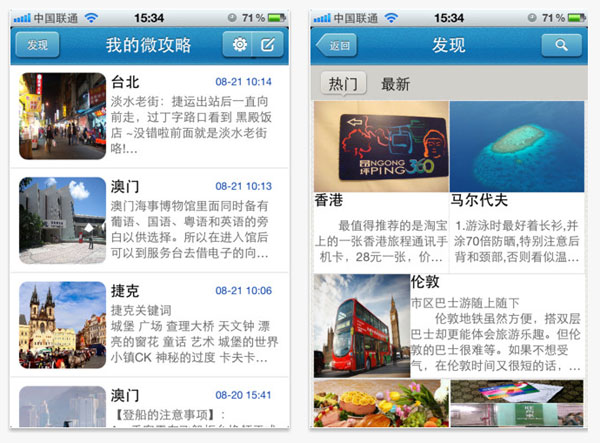This screenshot has width=600, height=443.
Task: Open the 澳门 entry dated 08-20
Action: 150,410
